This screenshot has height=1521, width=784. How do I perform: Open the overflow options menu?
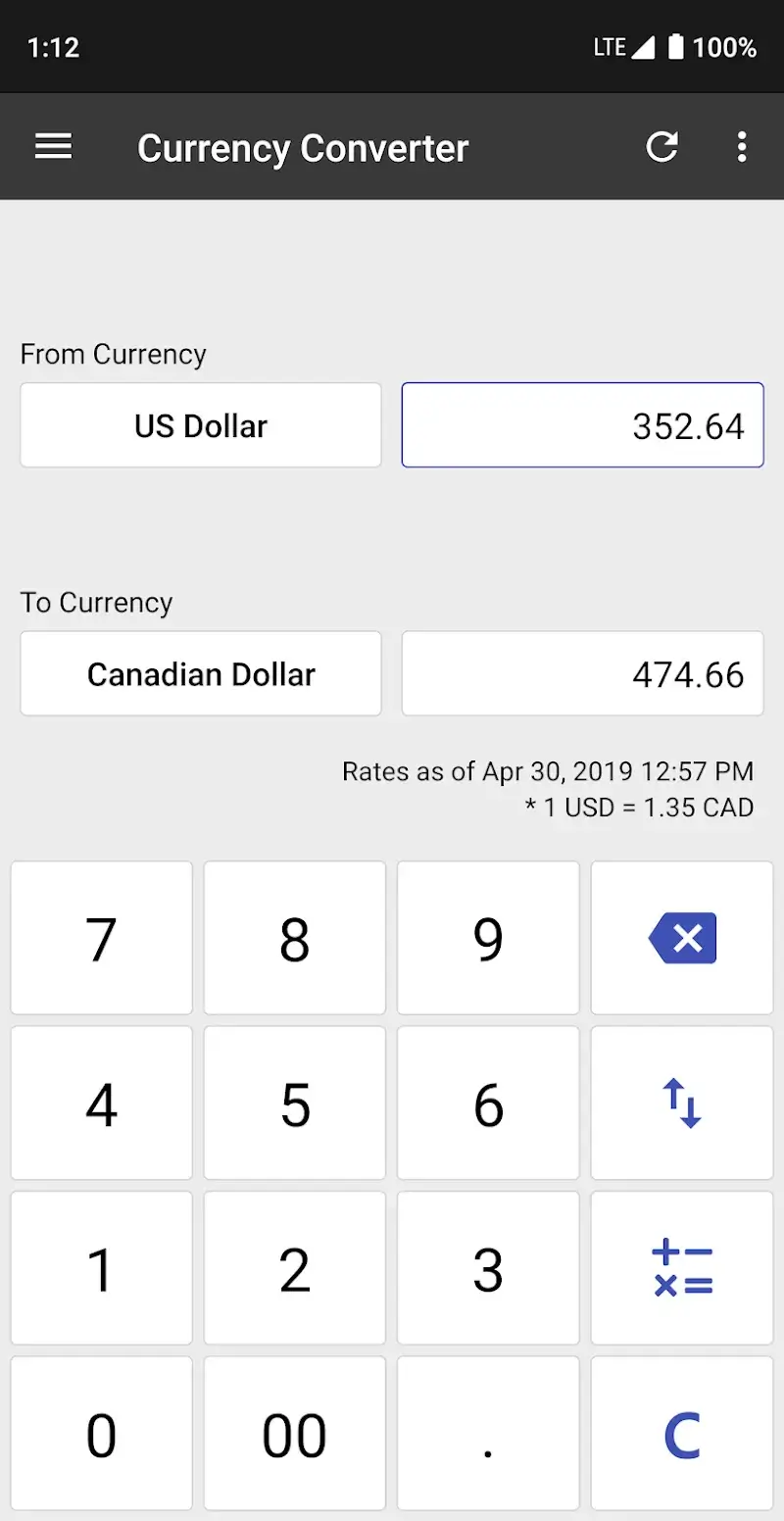click(x=742, y=146)
